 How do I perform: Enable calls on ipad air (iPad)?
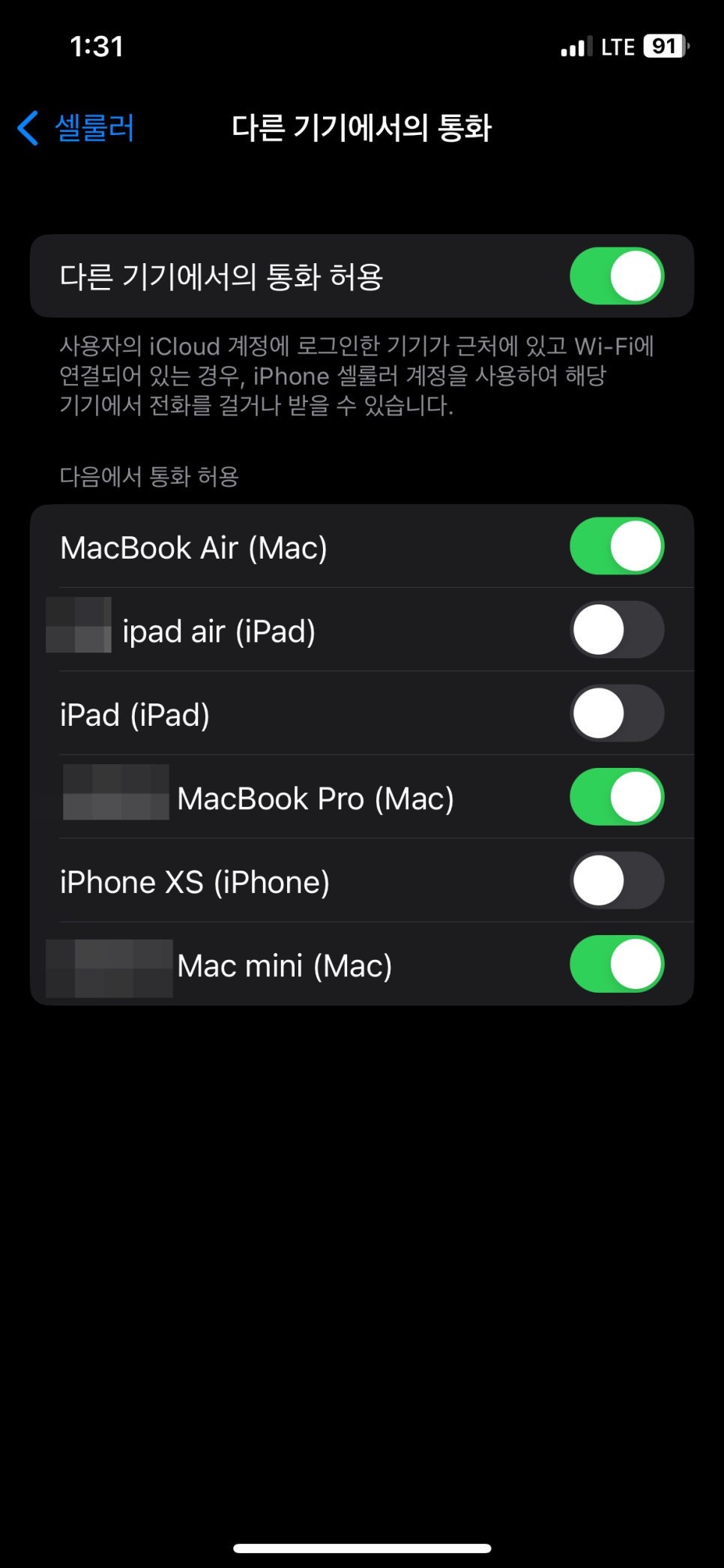pos(616,630)
